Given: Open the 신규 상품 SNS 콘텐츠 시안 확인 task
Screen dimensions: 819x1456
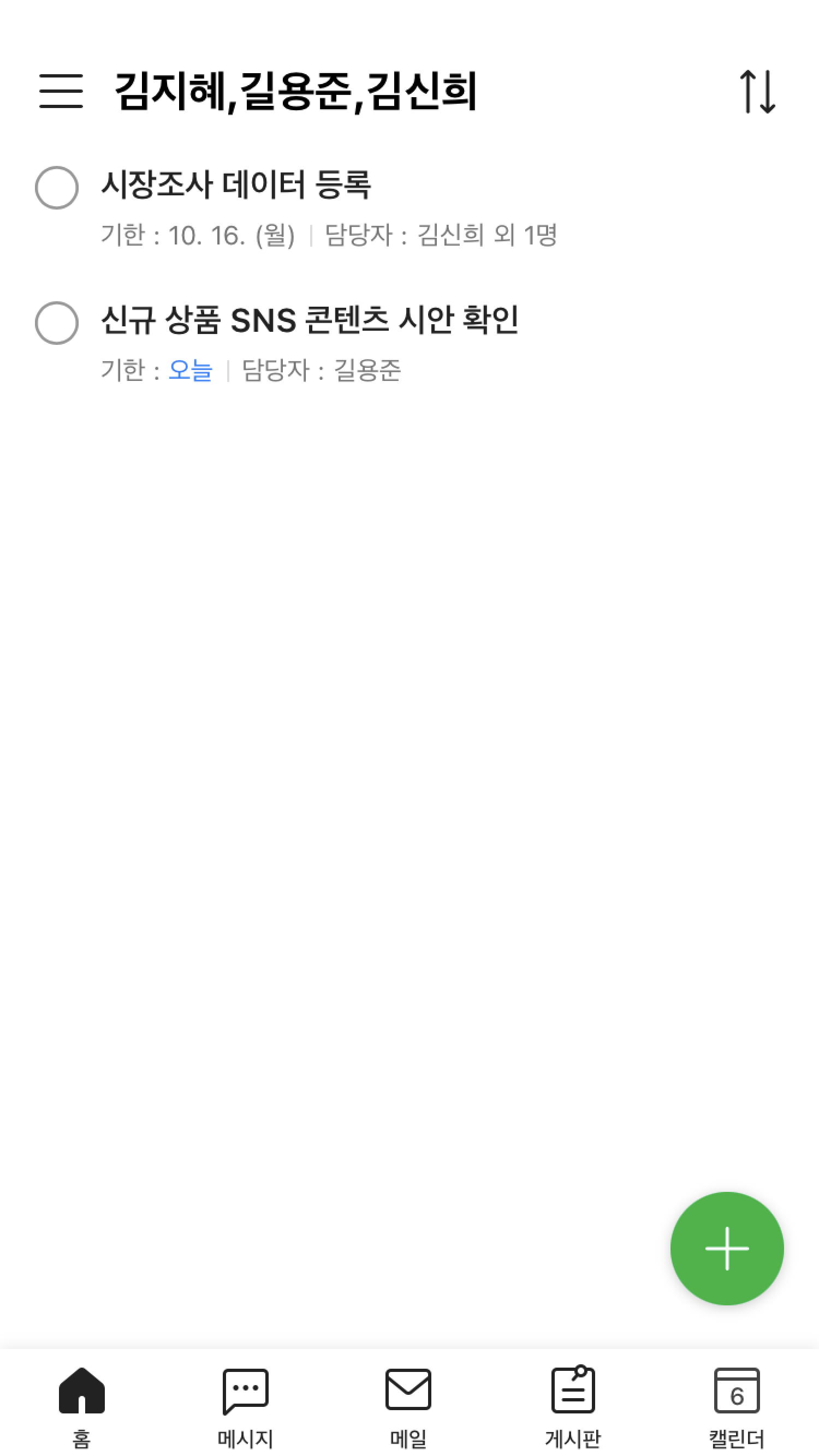Looking at the screenshot, I should tap(310, 320).
